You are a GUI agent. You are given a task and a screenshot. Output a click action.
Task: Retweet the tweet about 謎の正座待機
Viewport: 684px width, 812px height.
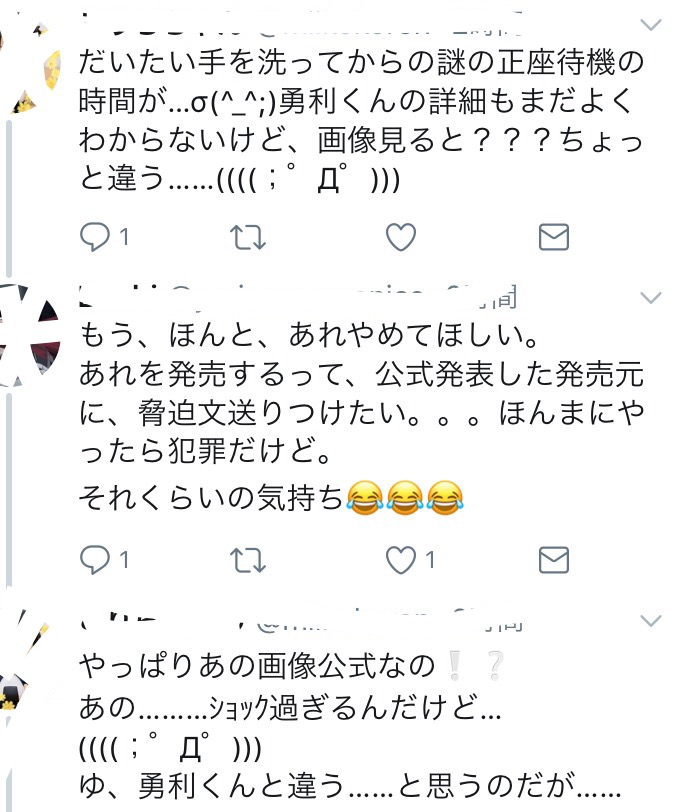coord(248,237)
